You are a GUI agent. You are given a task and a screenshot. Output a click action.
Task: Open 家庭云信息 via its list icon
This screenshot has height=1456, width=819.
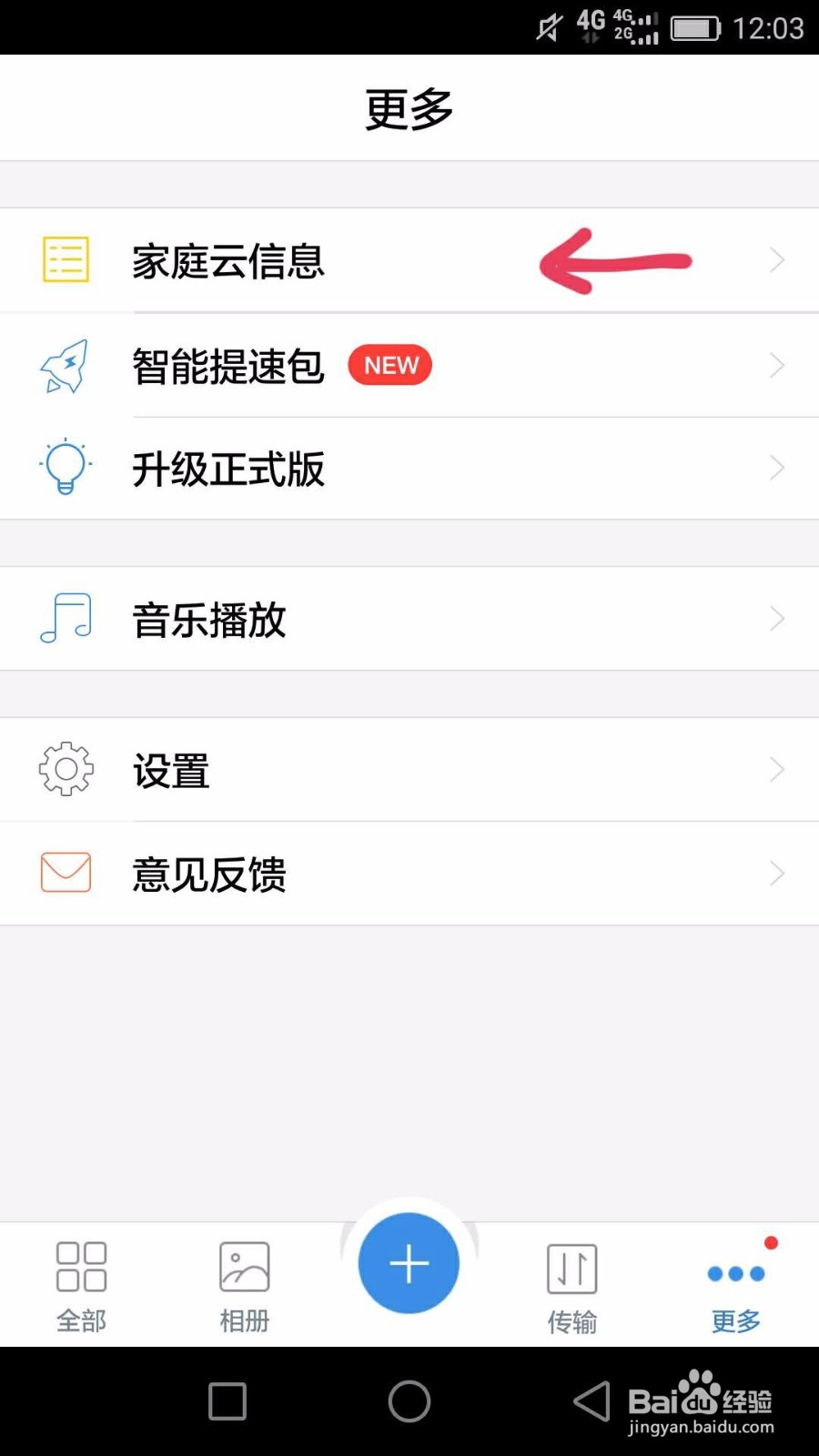coord(64,259)
